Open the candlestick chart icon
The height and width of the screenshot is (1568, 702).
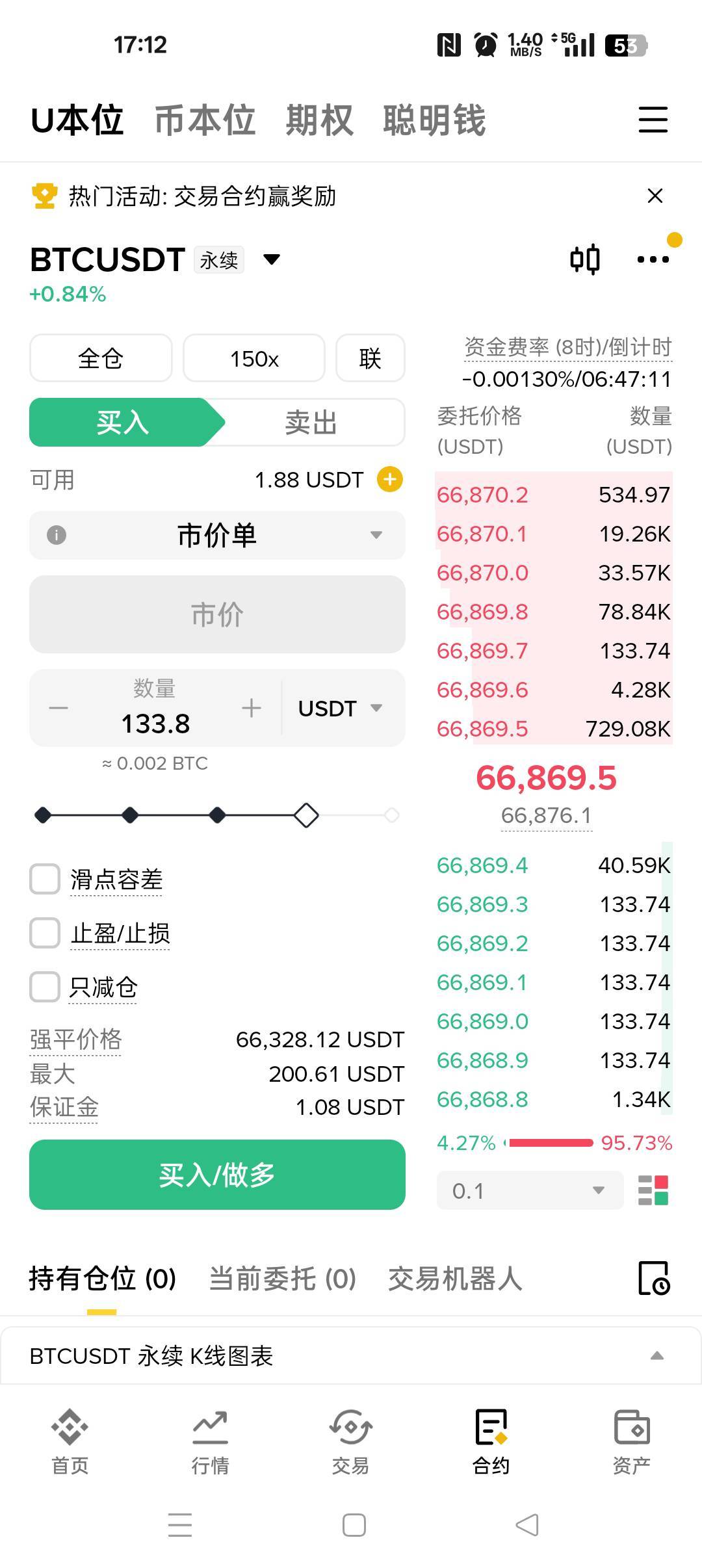[584, 259]
